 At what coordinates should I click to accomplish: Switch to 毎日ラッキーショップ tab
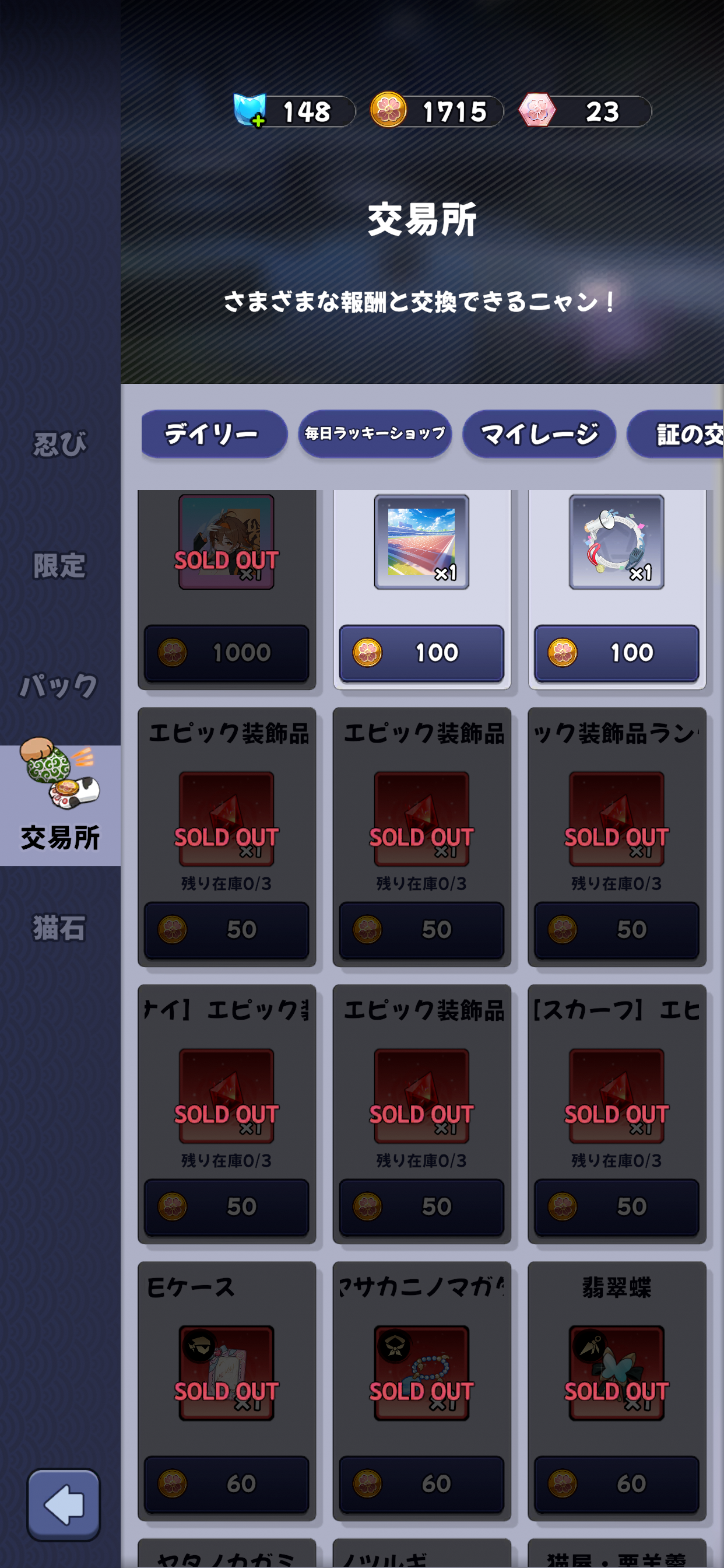(x=375, y=434)
